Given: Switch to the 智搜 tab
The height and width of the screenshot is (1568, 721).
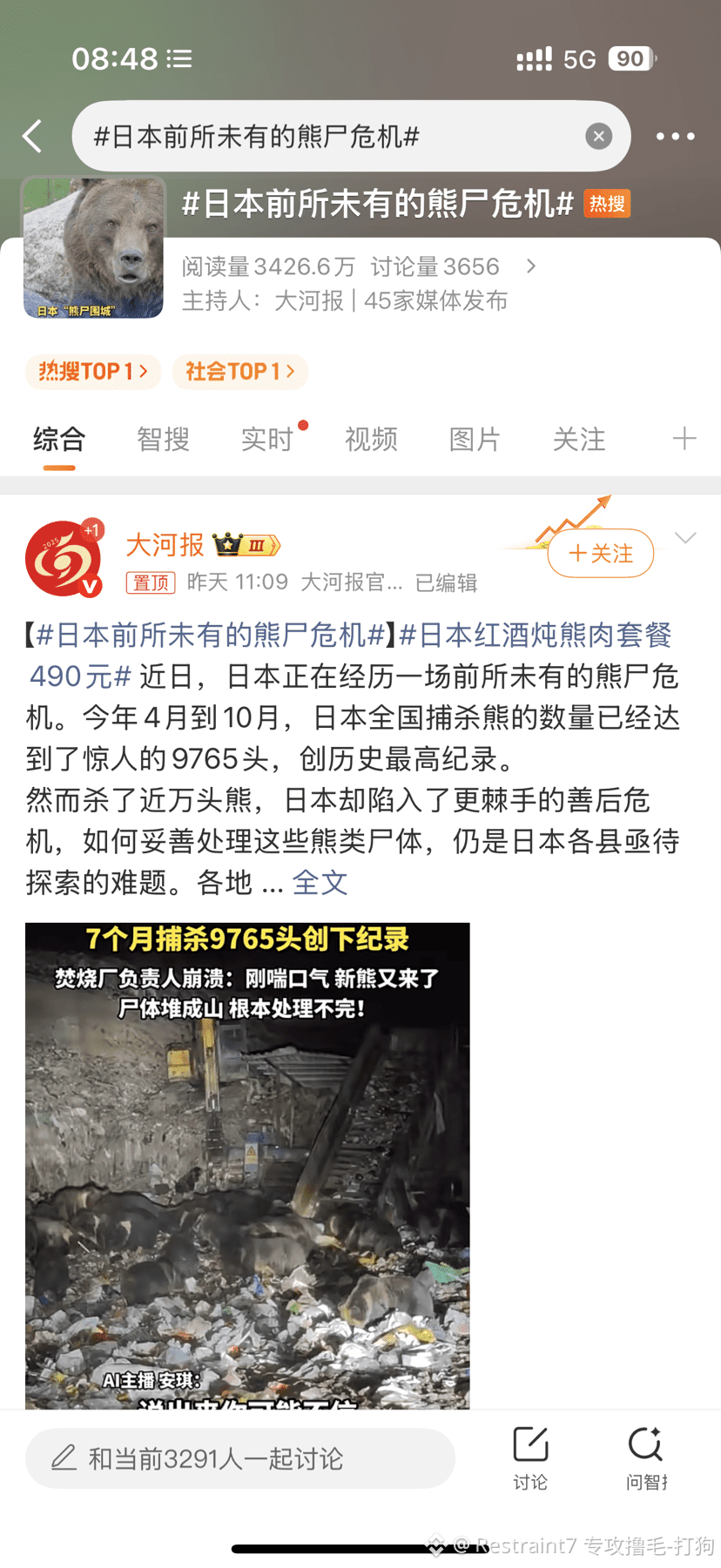Looking at the screenshot, I should [x=163, y=440].
